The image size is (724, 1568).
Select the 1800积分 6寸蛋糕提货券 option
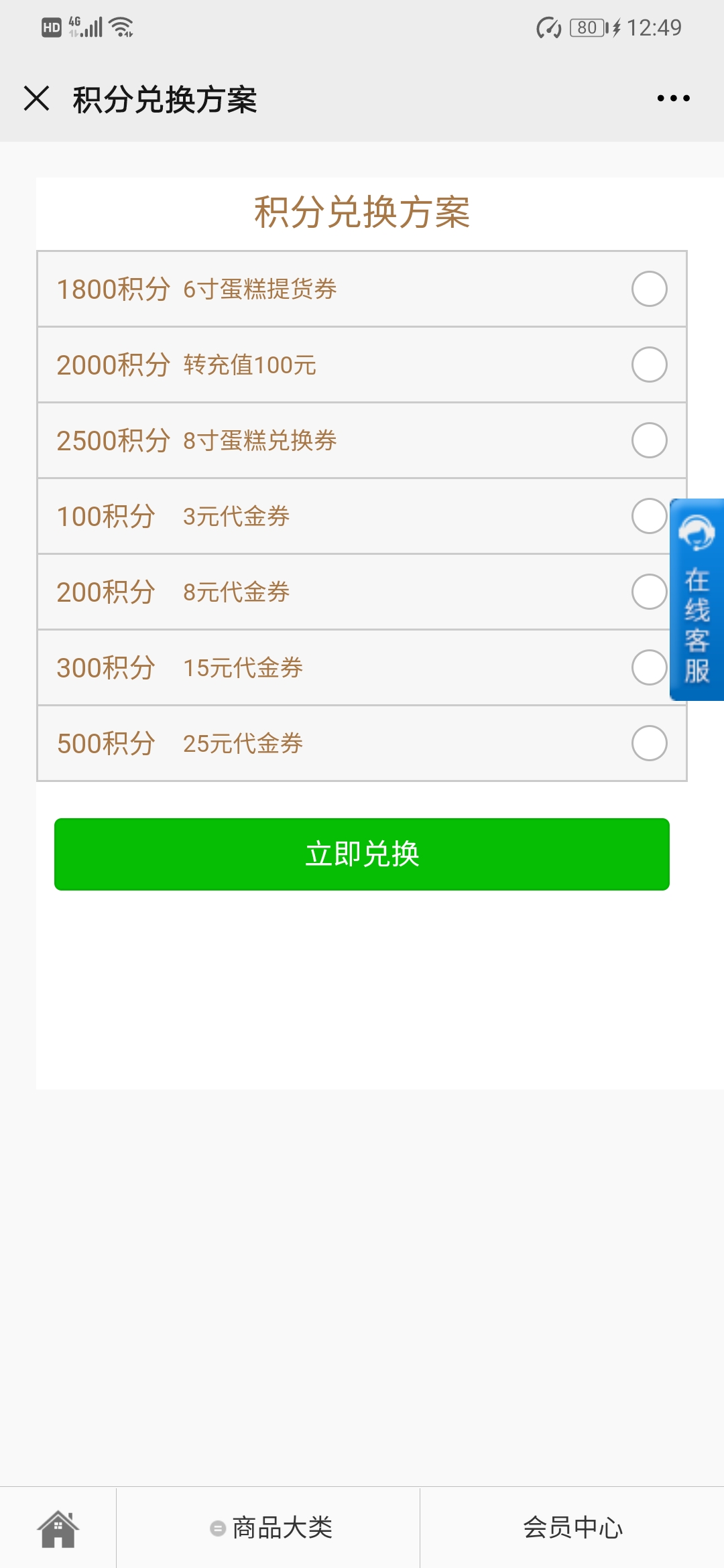pos(362,289)
